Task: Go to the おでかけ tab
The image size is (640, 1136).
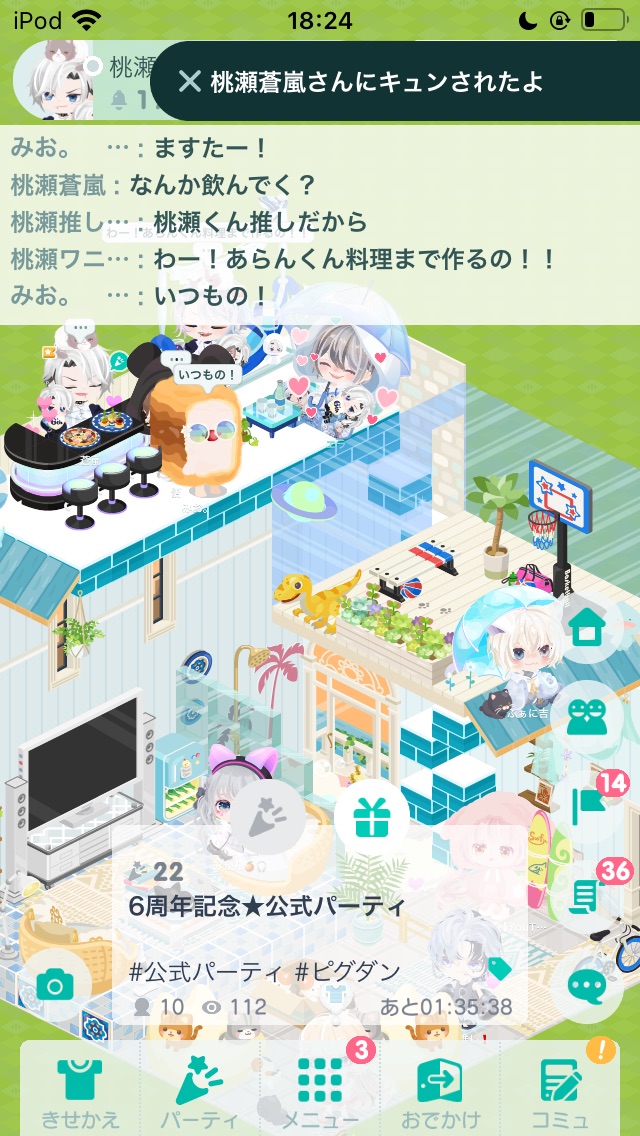Action: pos(441,1090)
